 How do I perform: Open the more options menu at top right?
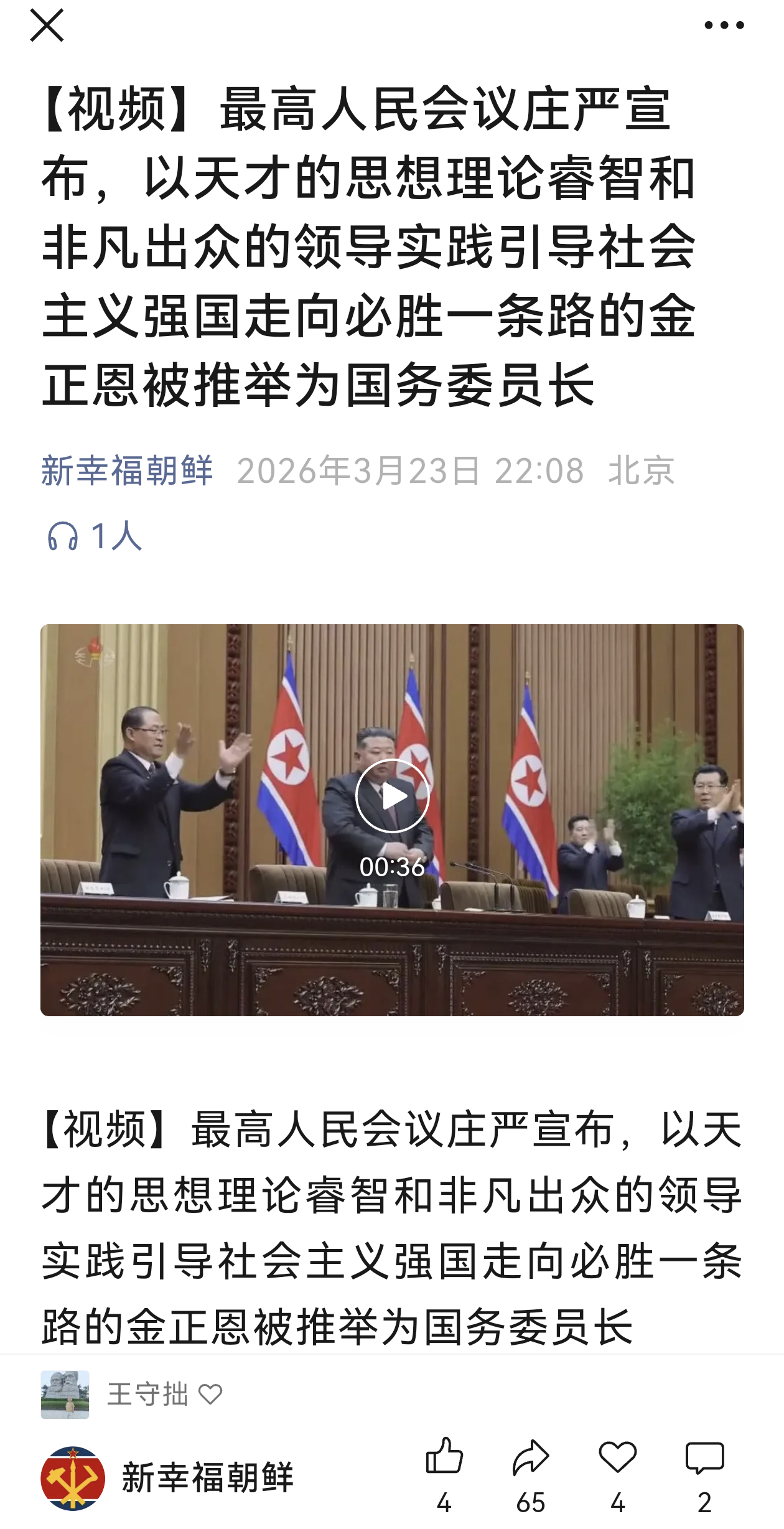[723, 26]
